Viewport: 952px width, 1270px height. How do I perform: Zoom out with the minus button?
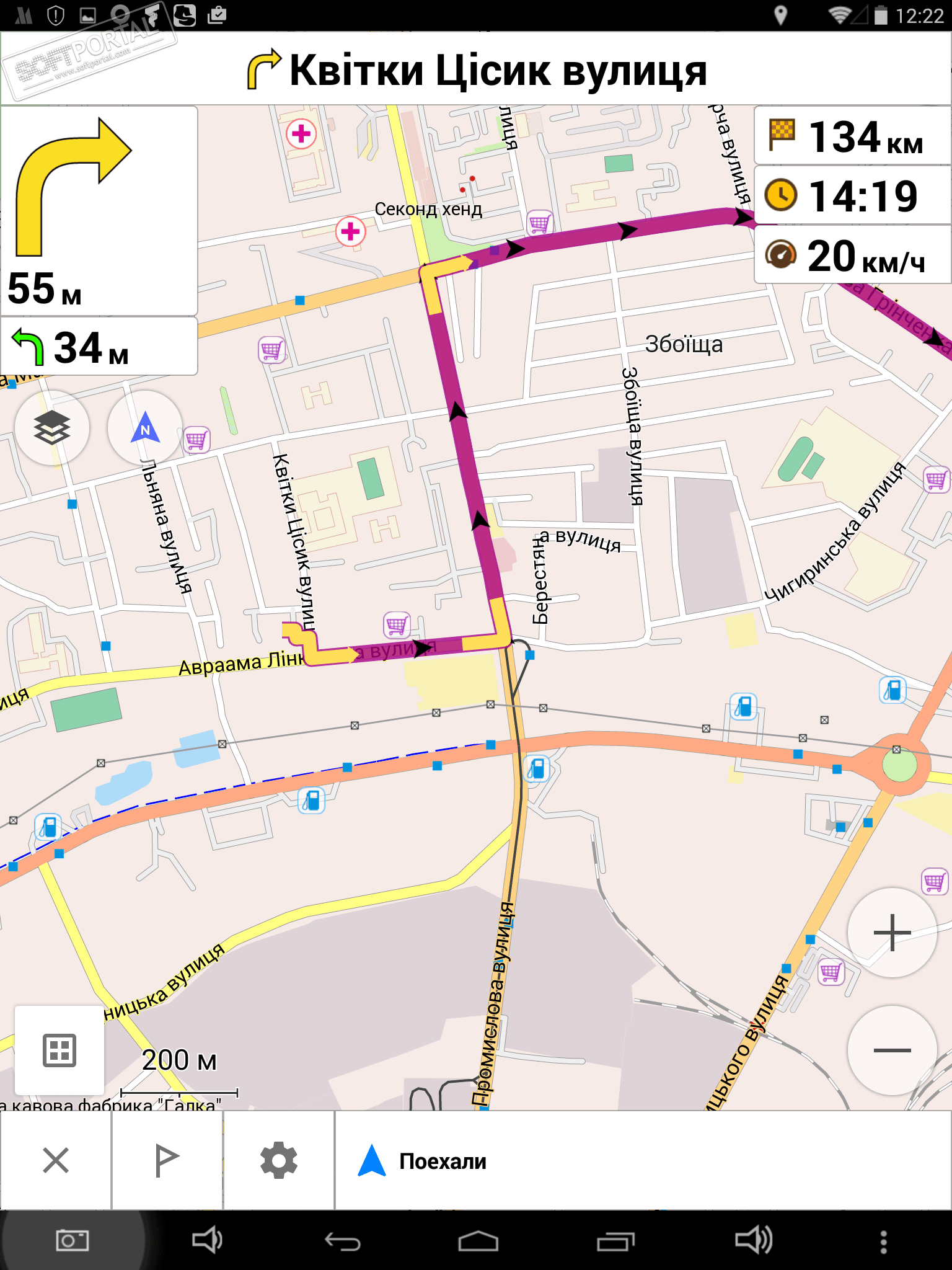pos(892,1050)
